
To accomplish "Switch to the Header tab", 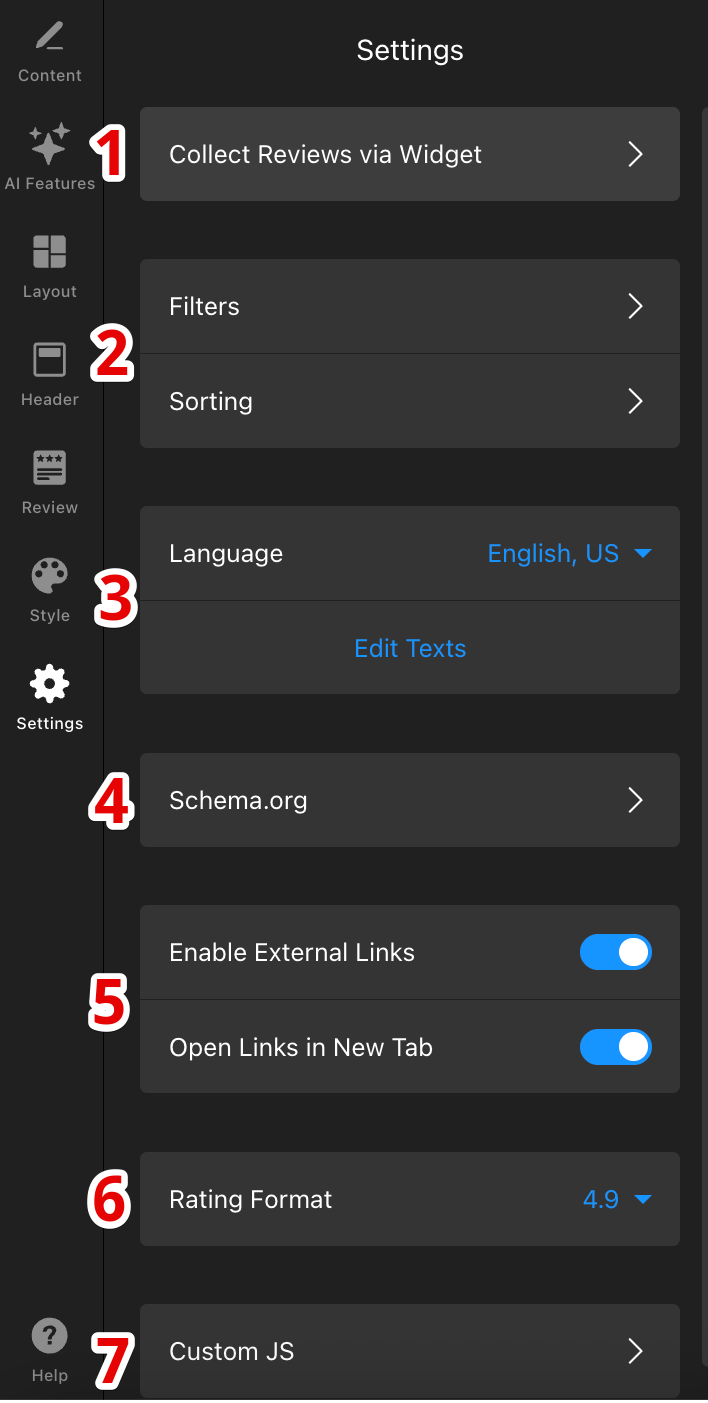I will 50,374.
